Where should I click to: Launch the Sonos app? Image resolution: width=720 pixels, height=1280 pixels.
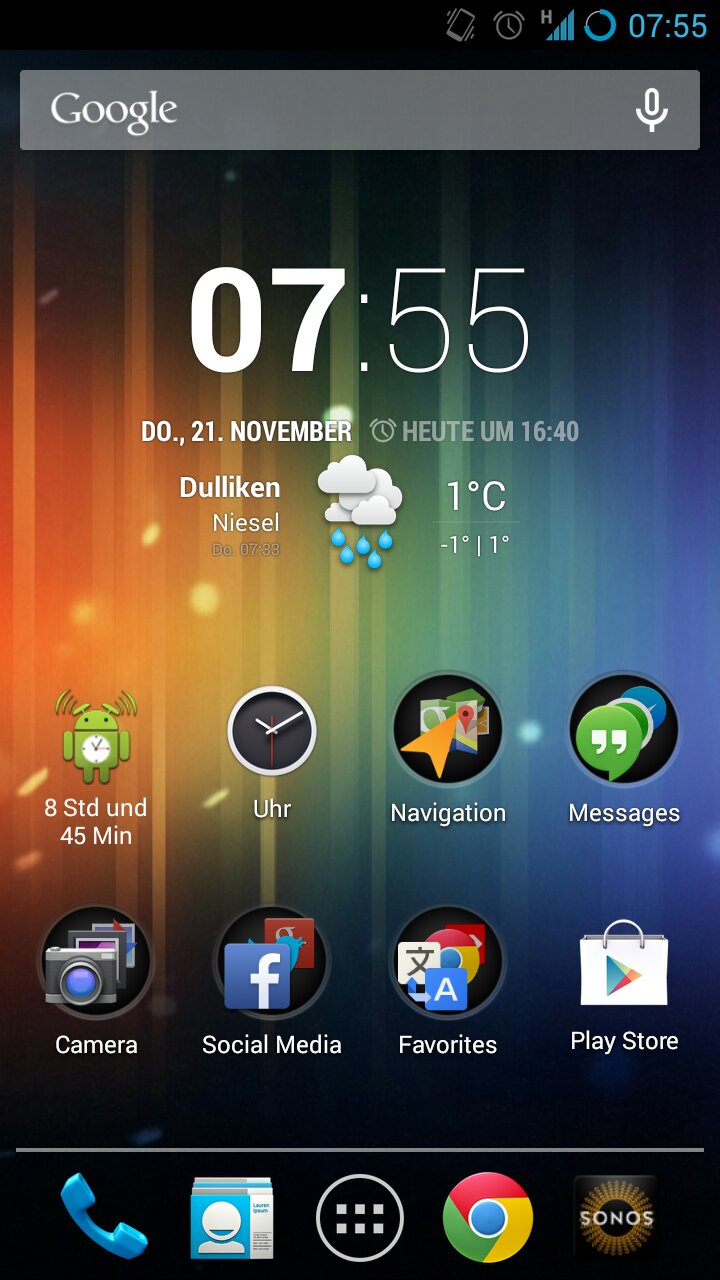point(616,1217)
